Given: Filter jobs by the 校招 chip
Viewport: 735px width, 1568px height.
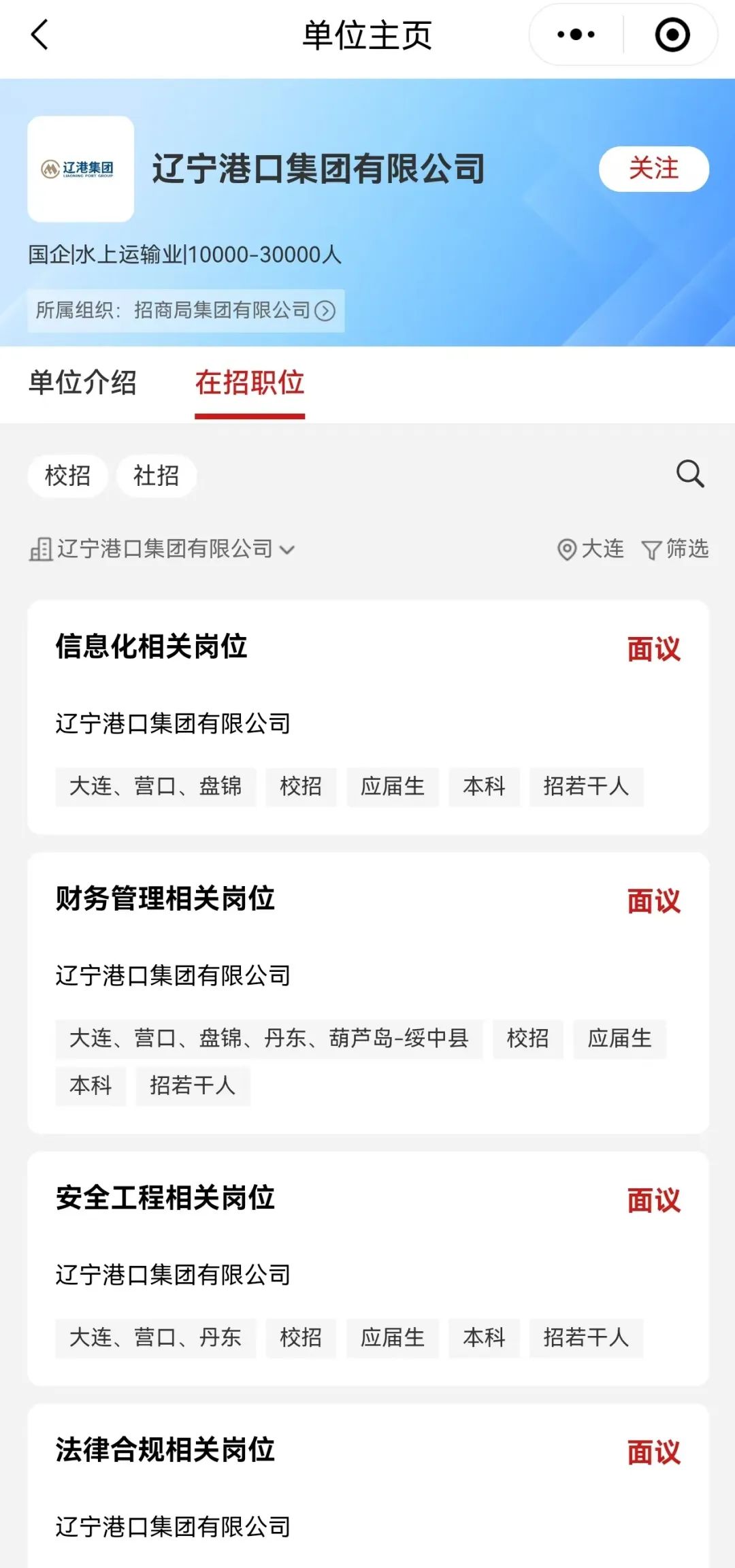Looking at the screenshot, I should [x=67, y=476].
